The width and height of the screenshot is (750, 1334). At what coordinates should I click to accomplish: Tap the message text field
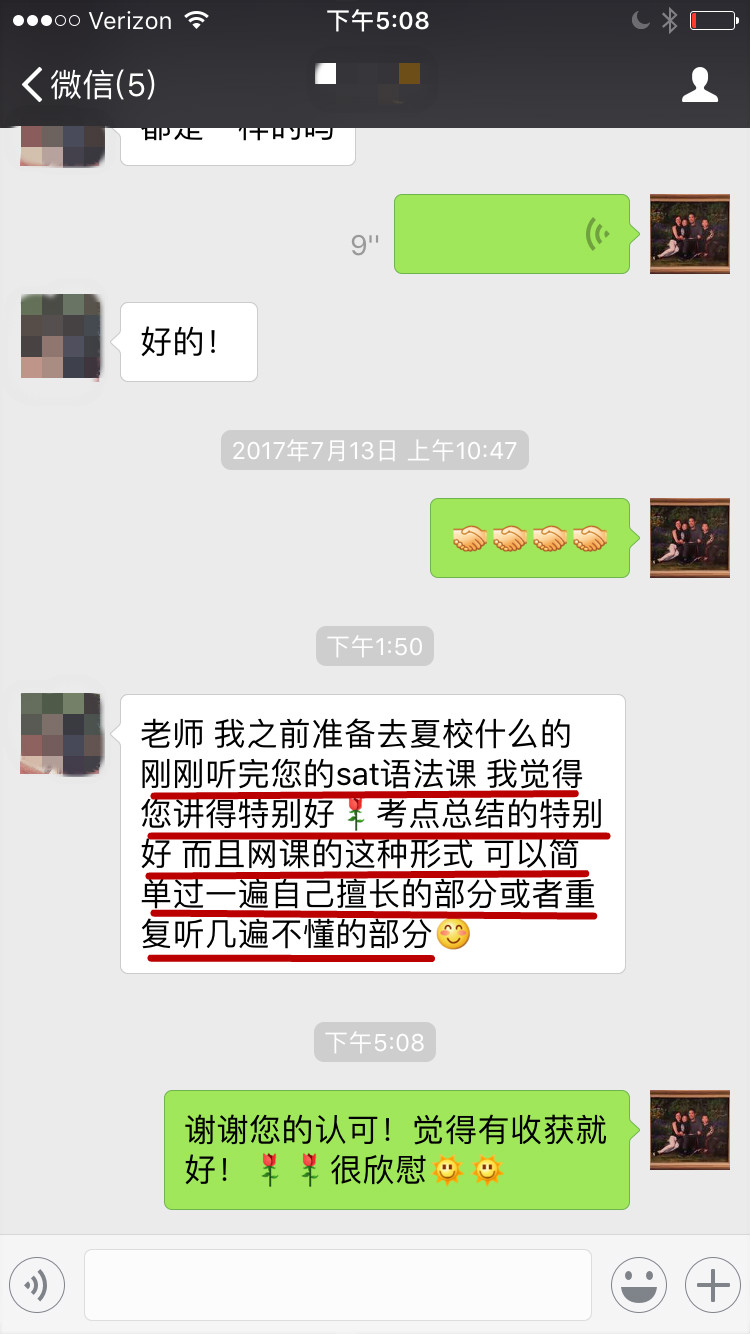[338, 1284]
